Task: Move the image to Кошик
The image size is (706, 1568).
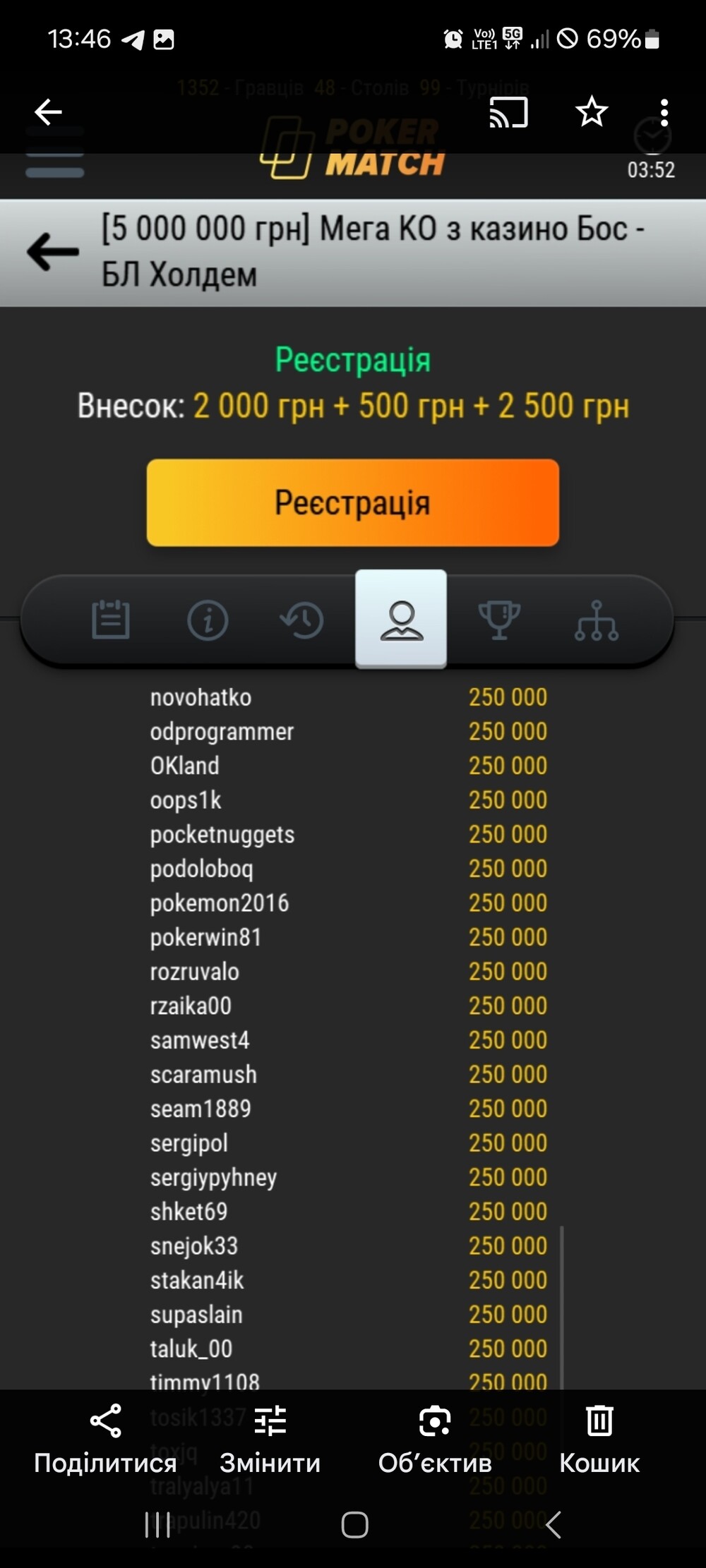Action: [599, 1440]
